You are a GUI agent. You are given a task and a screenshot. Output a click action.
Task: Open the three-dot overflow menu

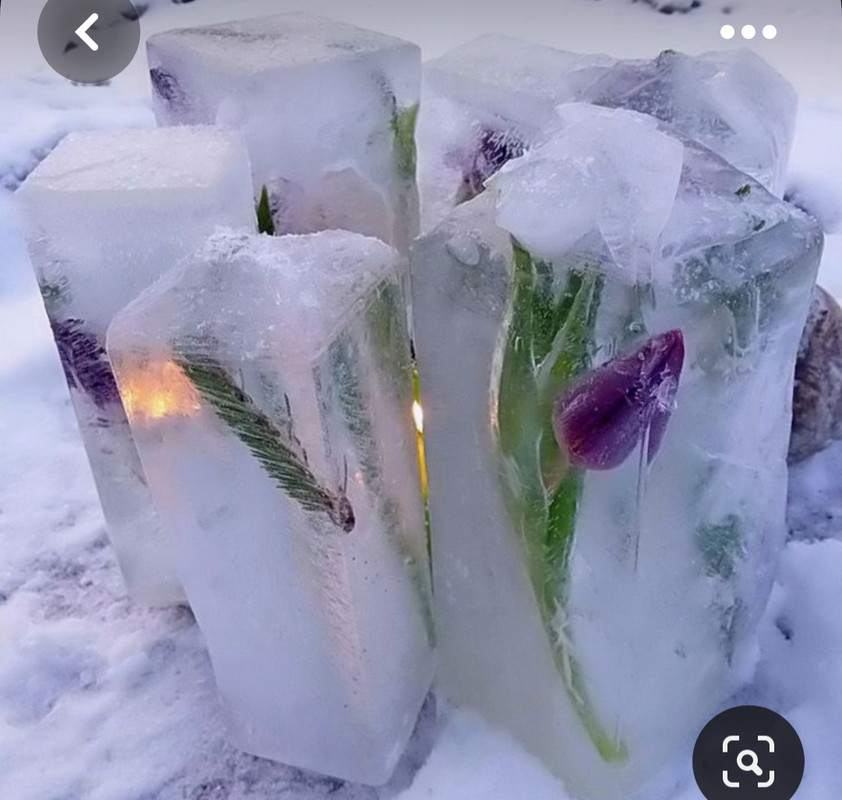point(748,32)
